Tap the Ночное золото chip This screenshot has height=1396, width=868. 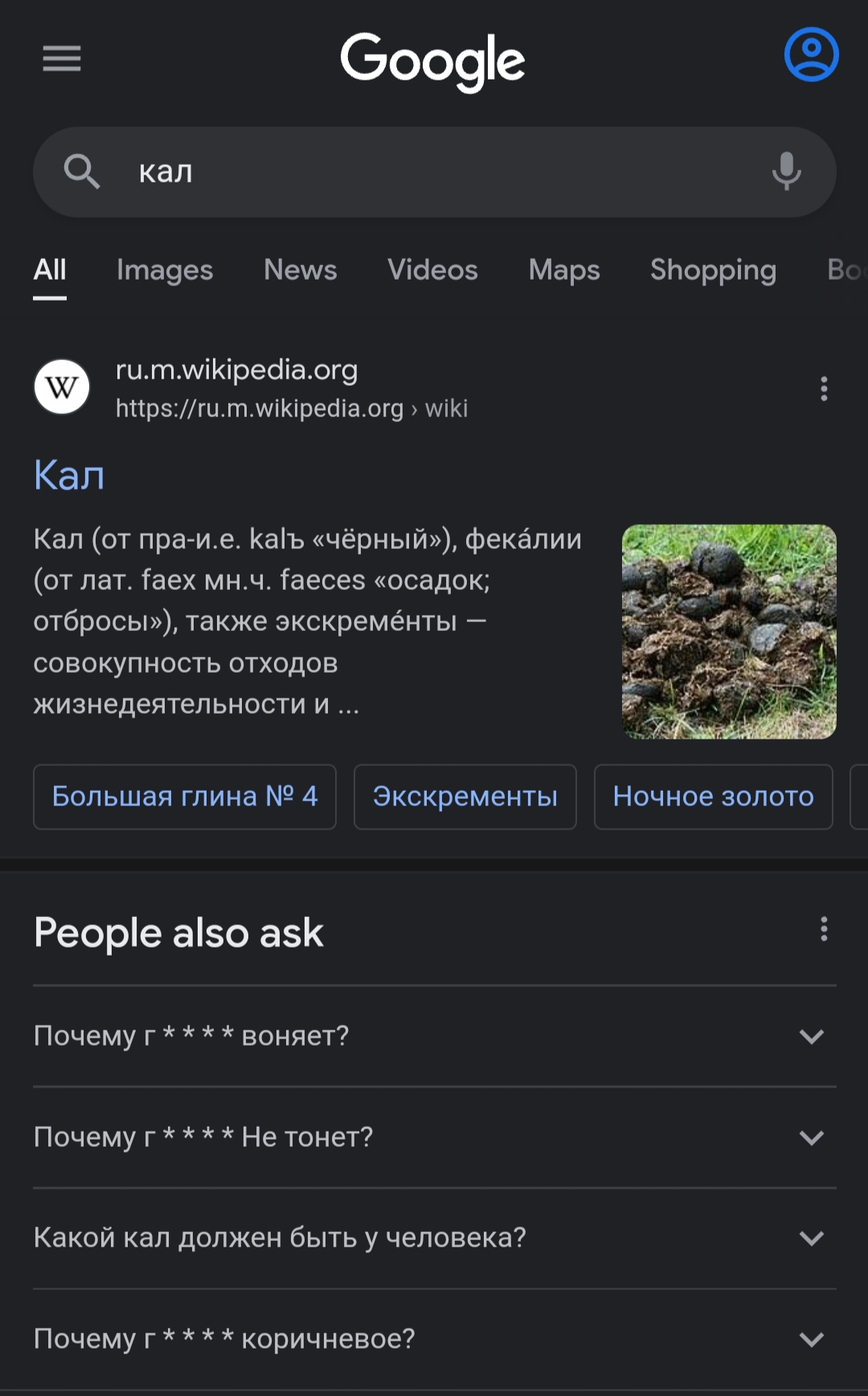[x=713, y=796]
